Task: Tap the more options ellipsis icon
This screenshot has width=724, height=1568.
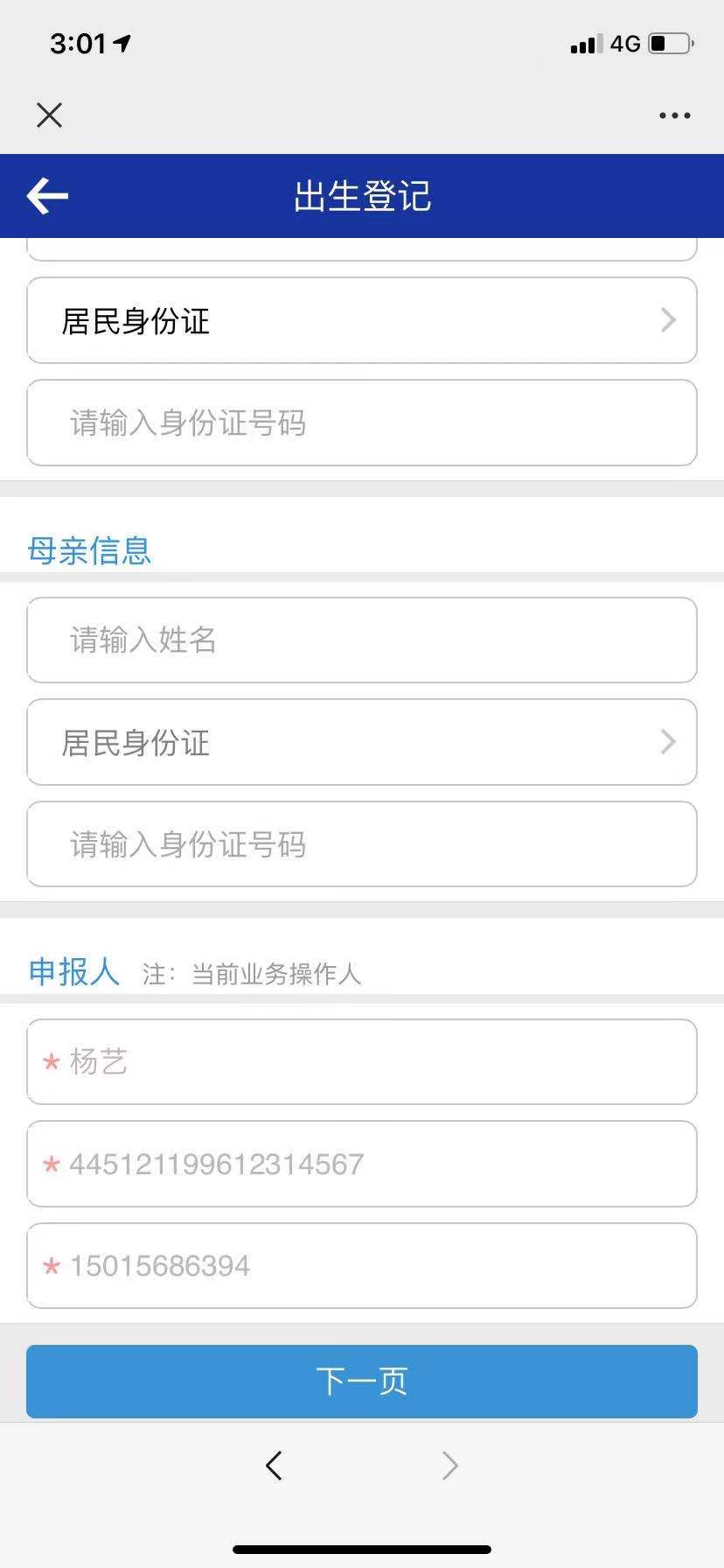Action: click(x=673, y=115)
